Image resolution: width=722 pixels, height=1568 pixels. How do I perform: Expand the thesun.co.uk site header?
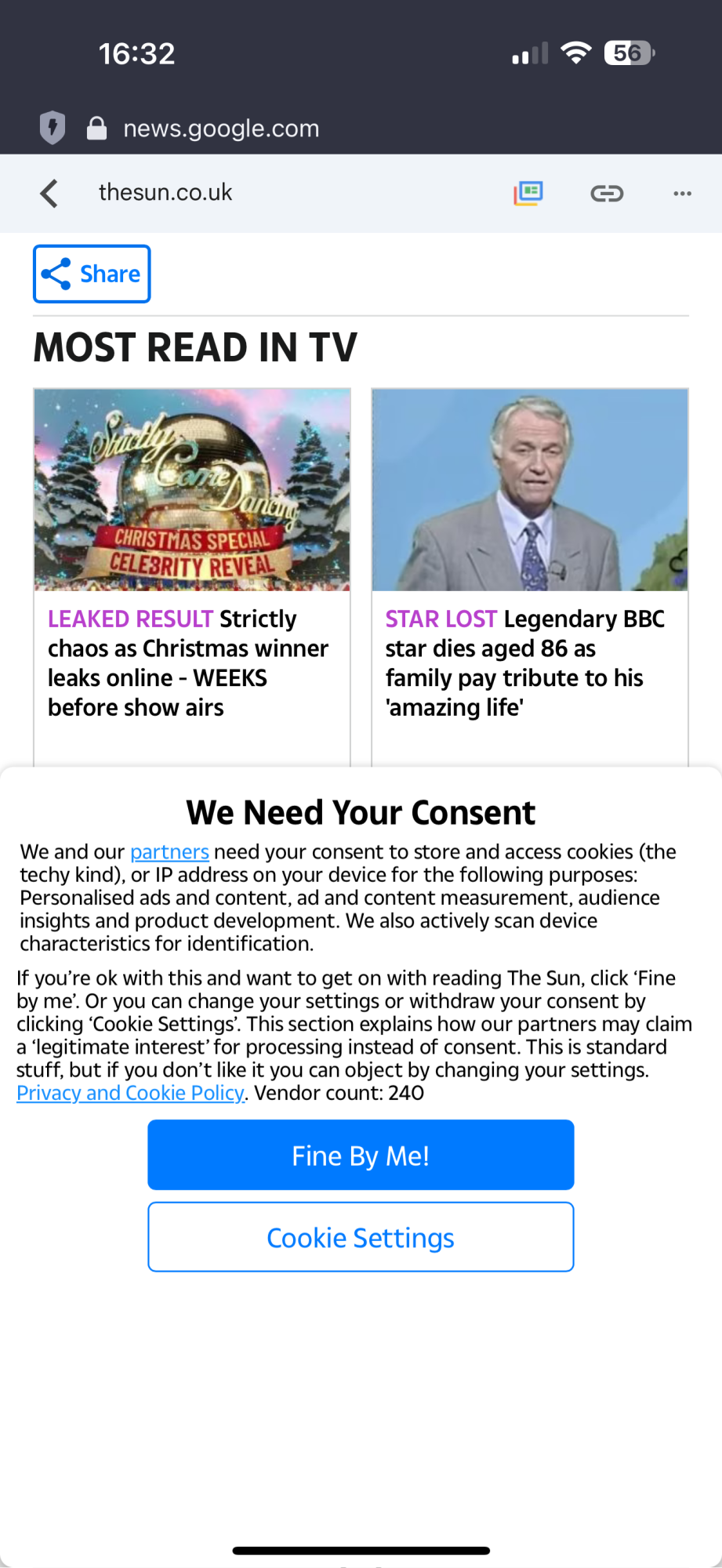click(165, 193)
